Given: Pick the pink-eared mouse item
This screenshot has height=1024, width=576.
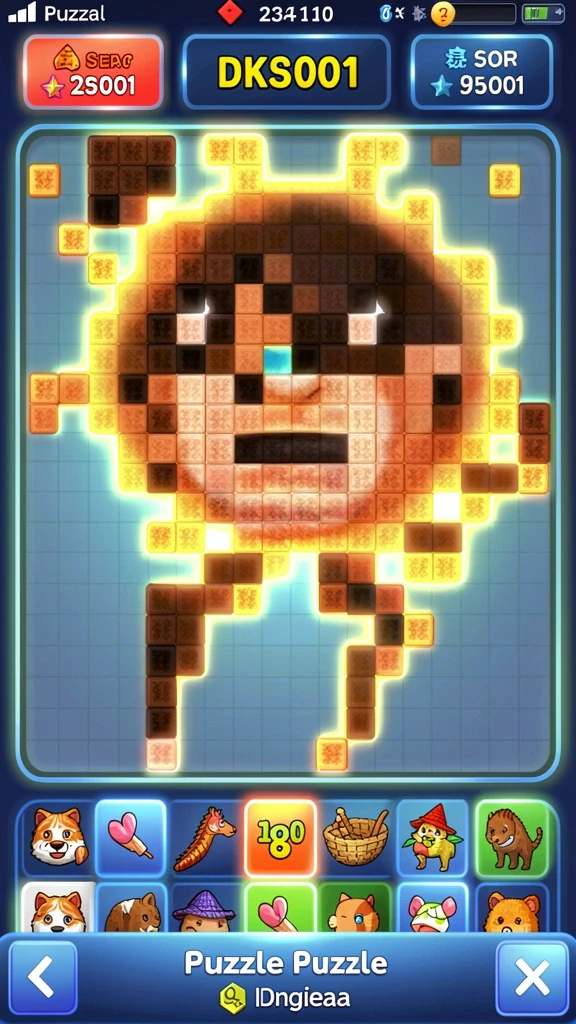Looking at the screenshot, I should [432, 908].
